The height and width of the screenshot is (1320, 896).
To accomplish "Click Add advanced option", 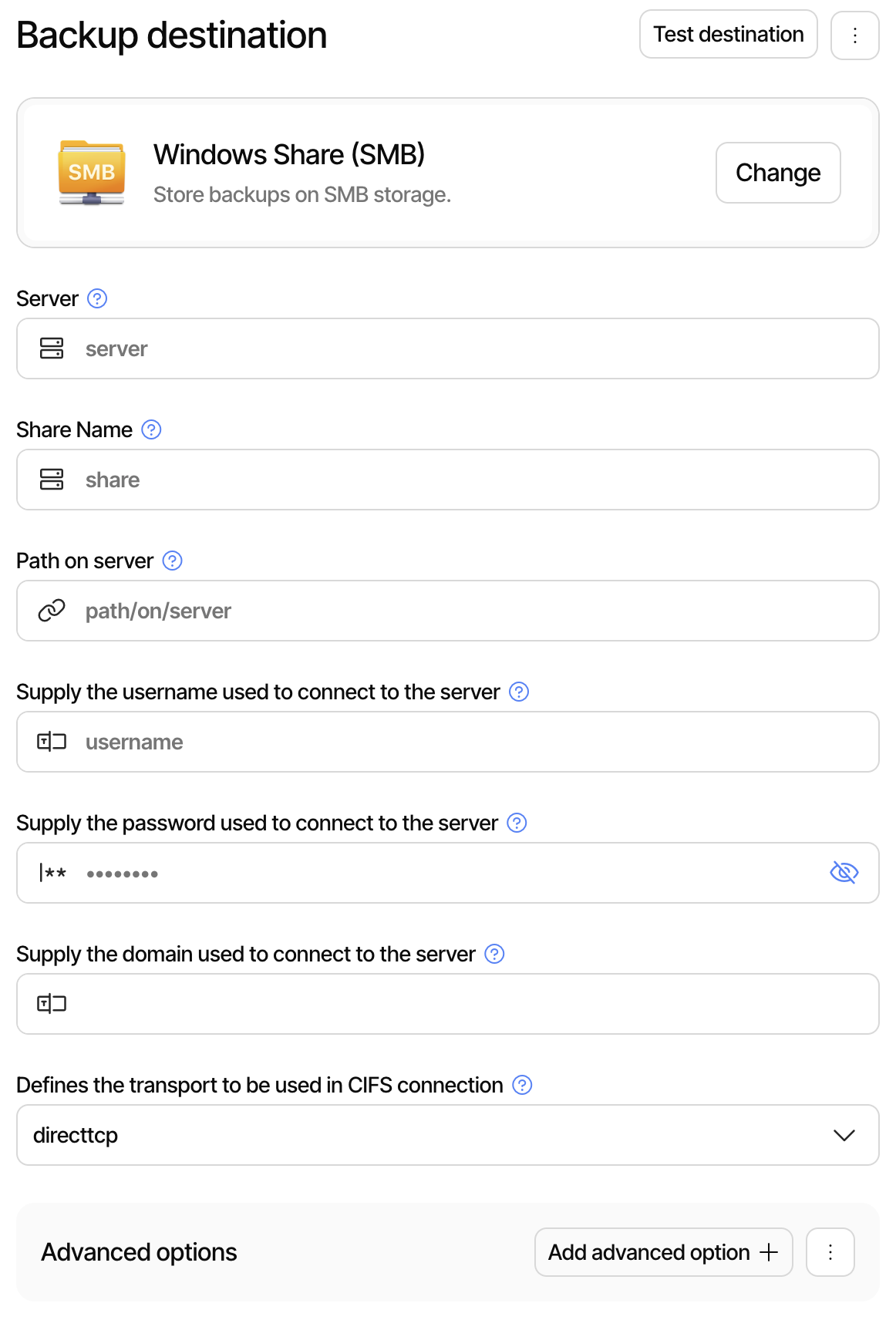I will [x=662, y=1252].
